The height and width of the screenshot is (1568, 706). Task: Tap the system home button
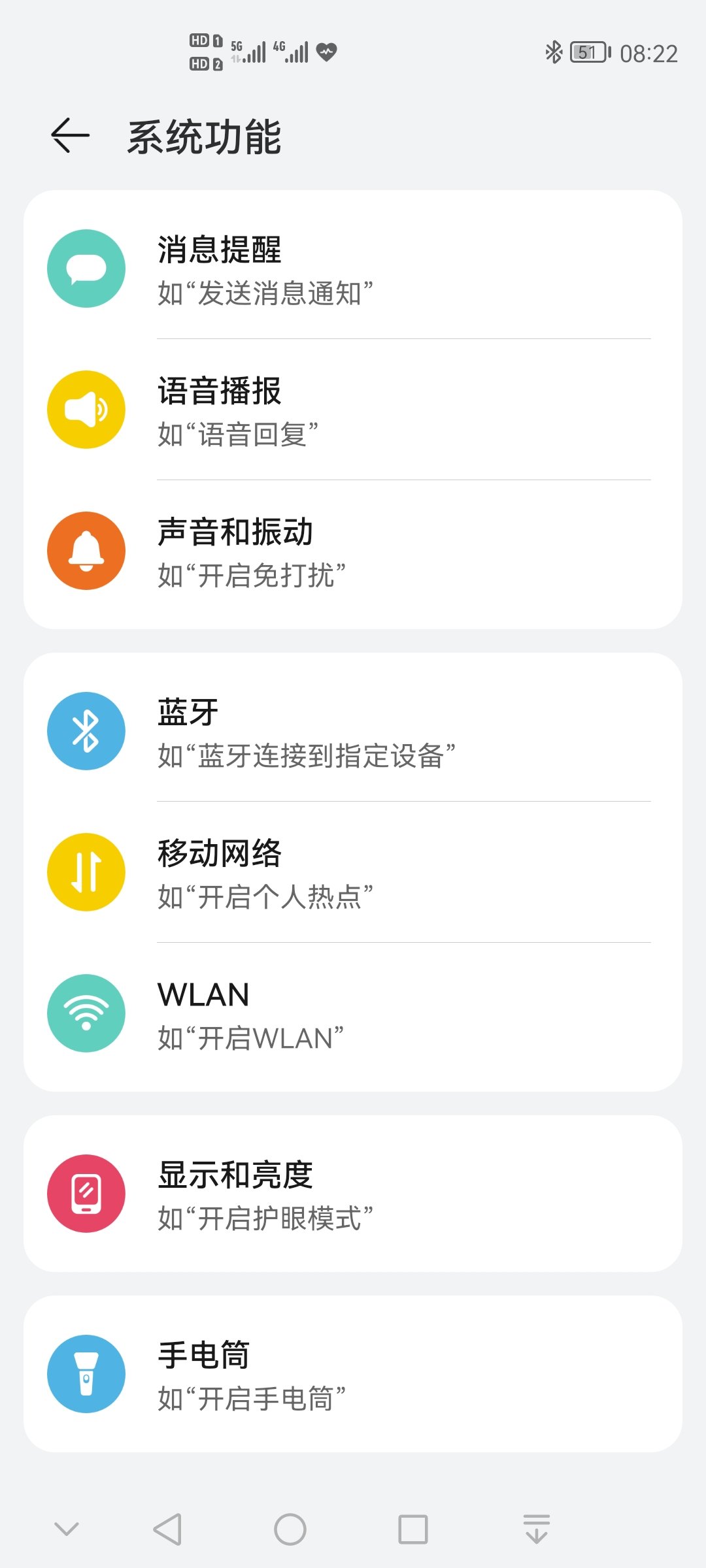tap(290, 1529)
